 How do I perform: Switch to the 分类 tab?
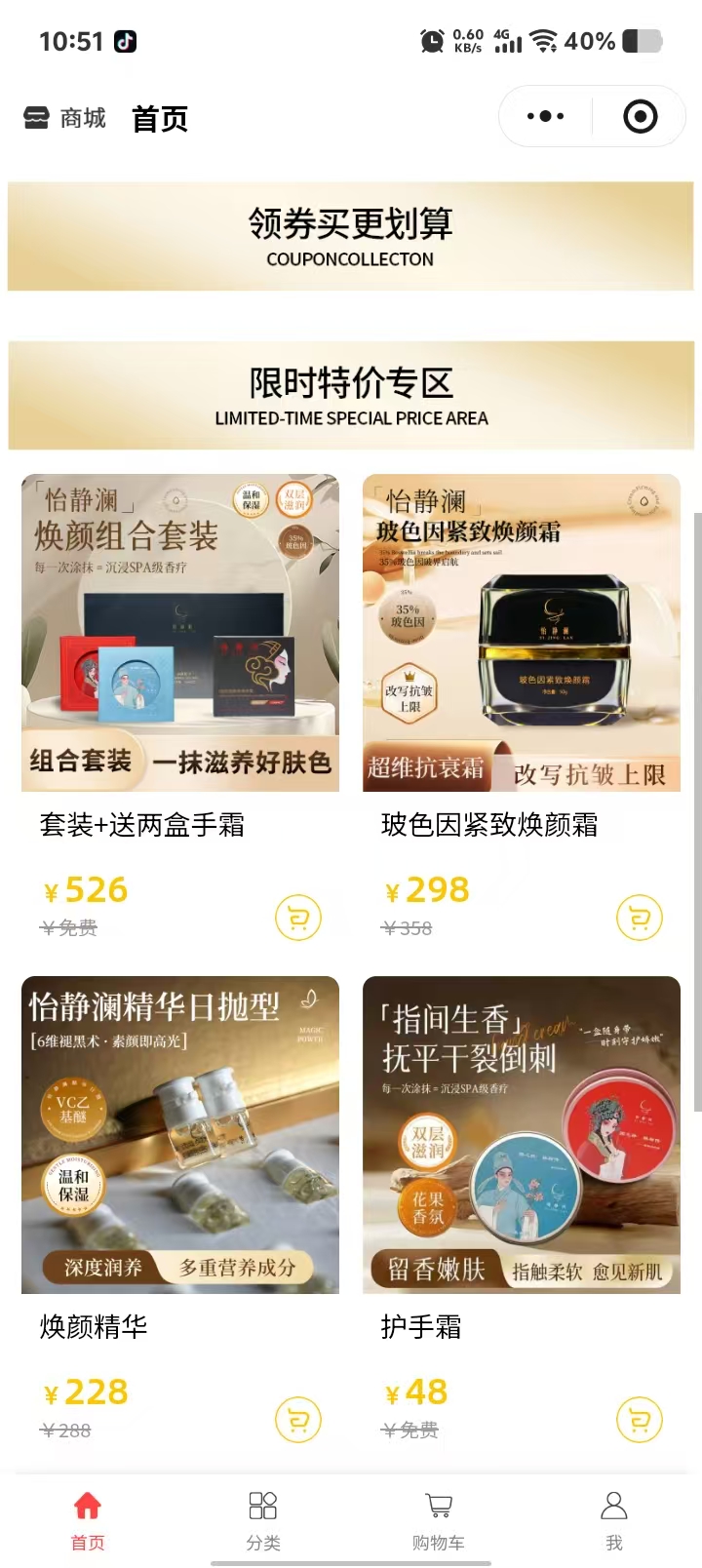pyautogui.click(x=263, y=1519)
